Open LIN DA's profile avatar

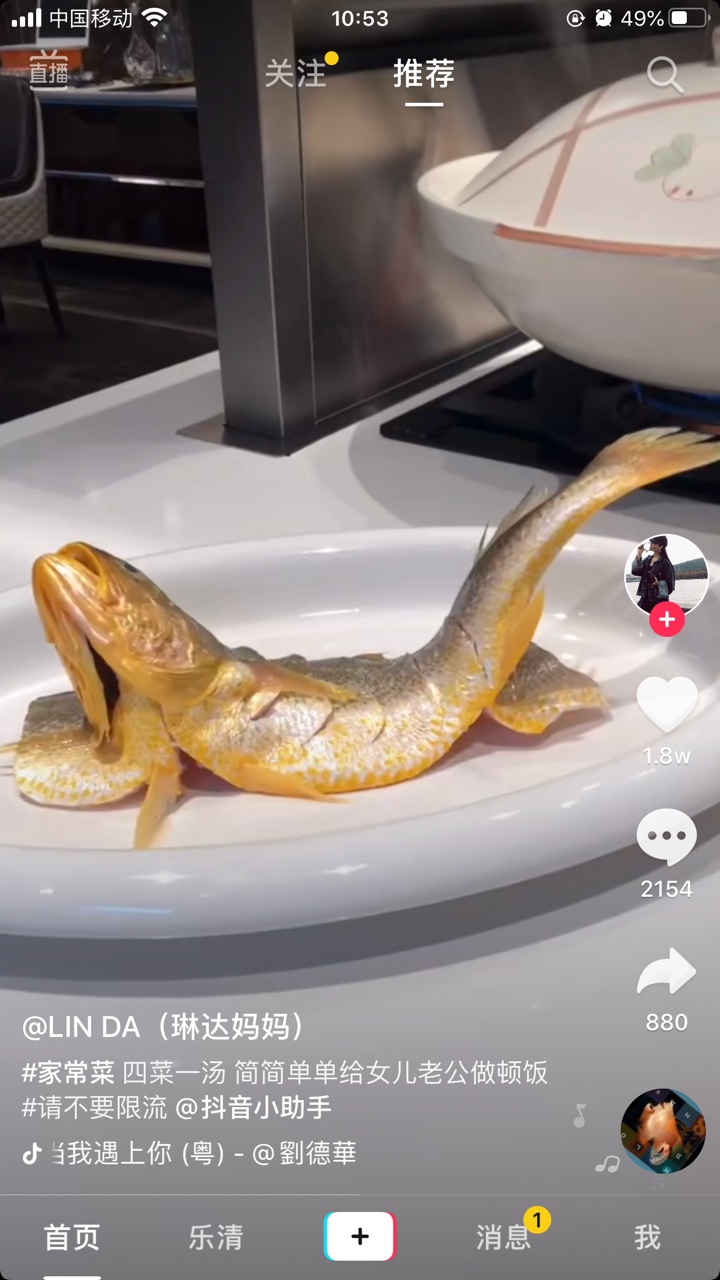coord(666,576)
